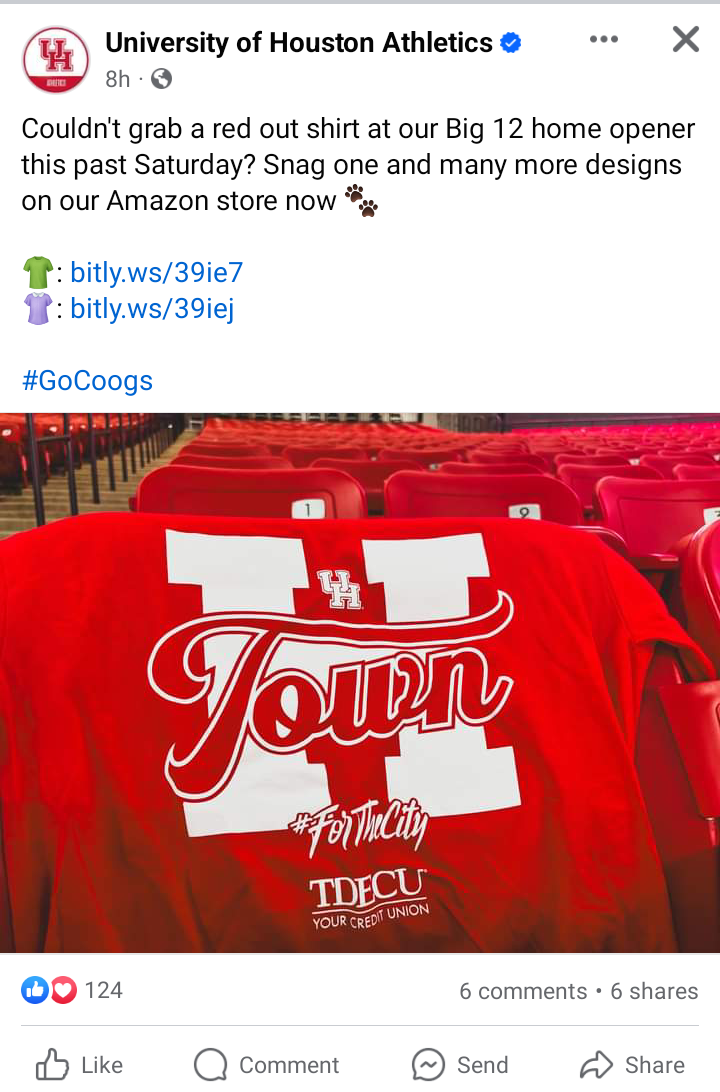This screenshot has height=1092, width=720.
Task: Open the #GoCoogs hashtag
Action: click(87, 381)
